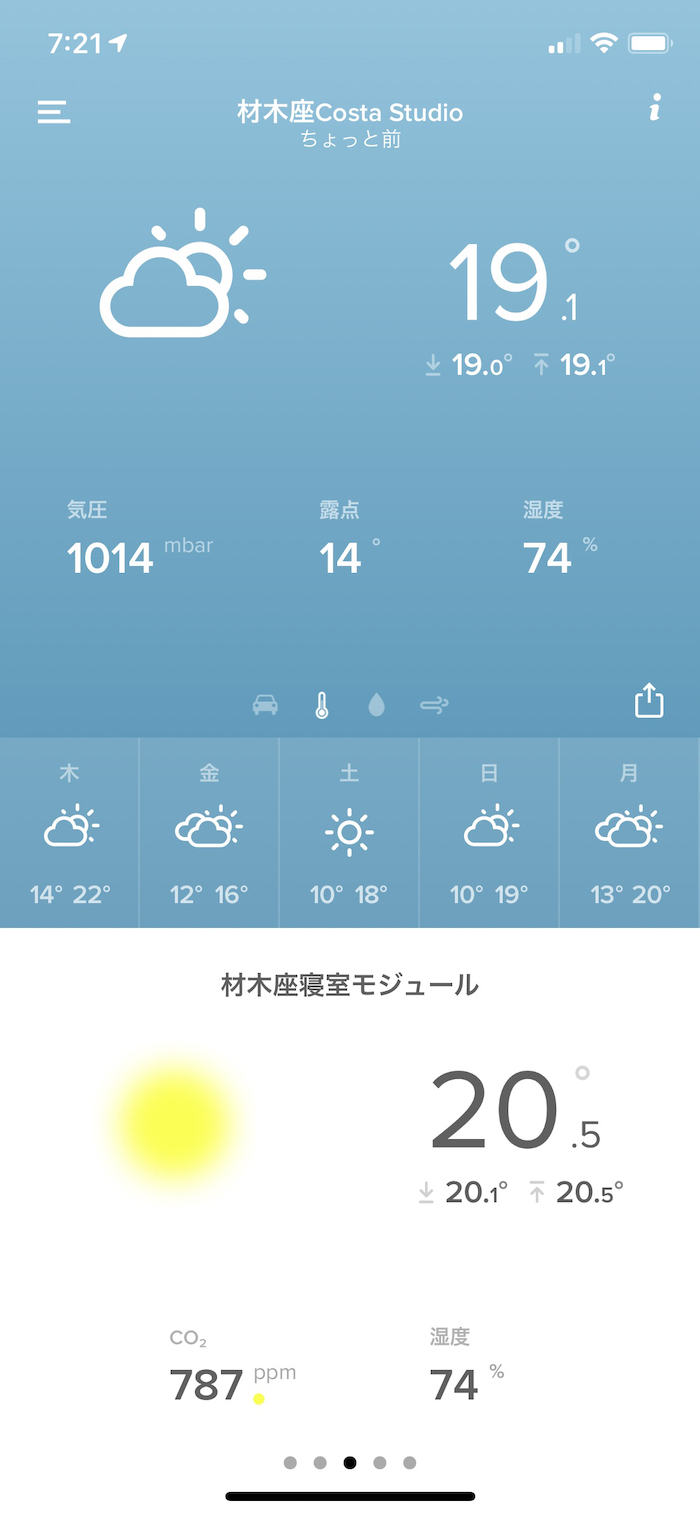Open Thursday (木) forecast
The width and height of the screenshot is (700, 1516).
(70, 832)
